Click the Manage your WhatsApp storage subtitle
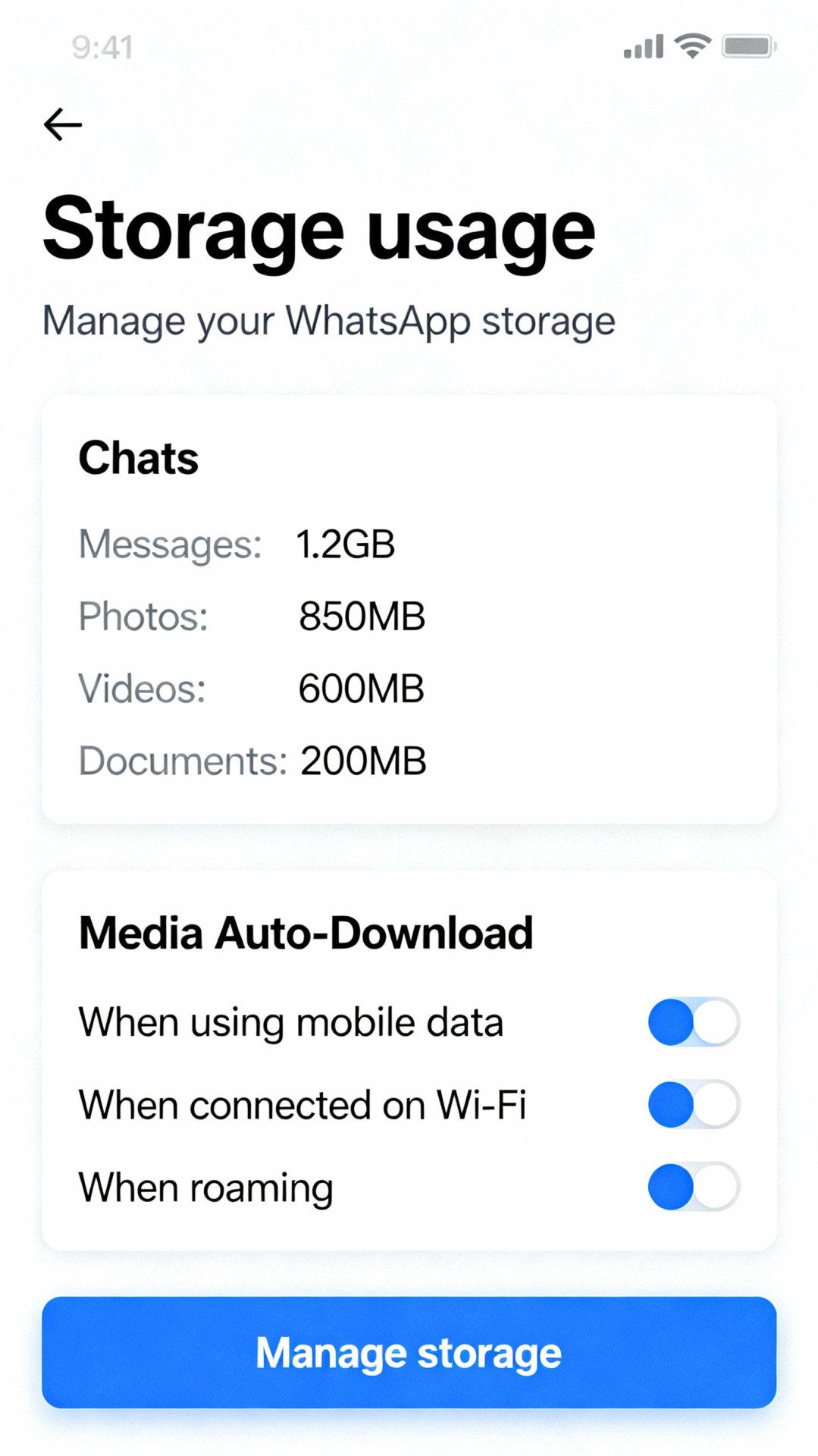 point(328,319)
